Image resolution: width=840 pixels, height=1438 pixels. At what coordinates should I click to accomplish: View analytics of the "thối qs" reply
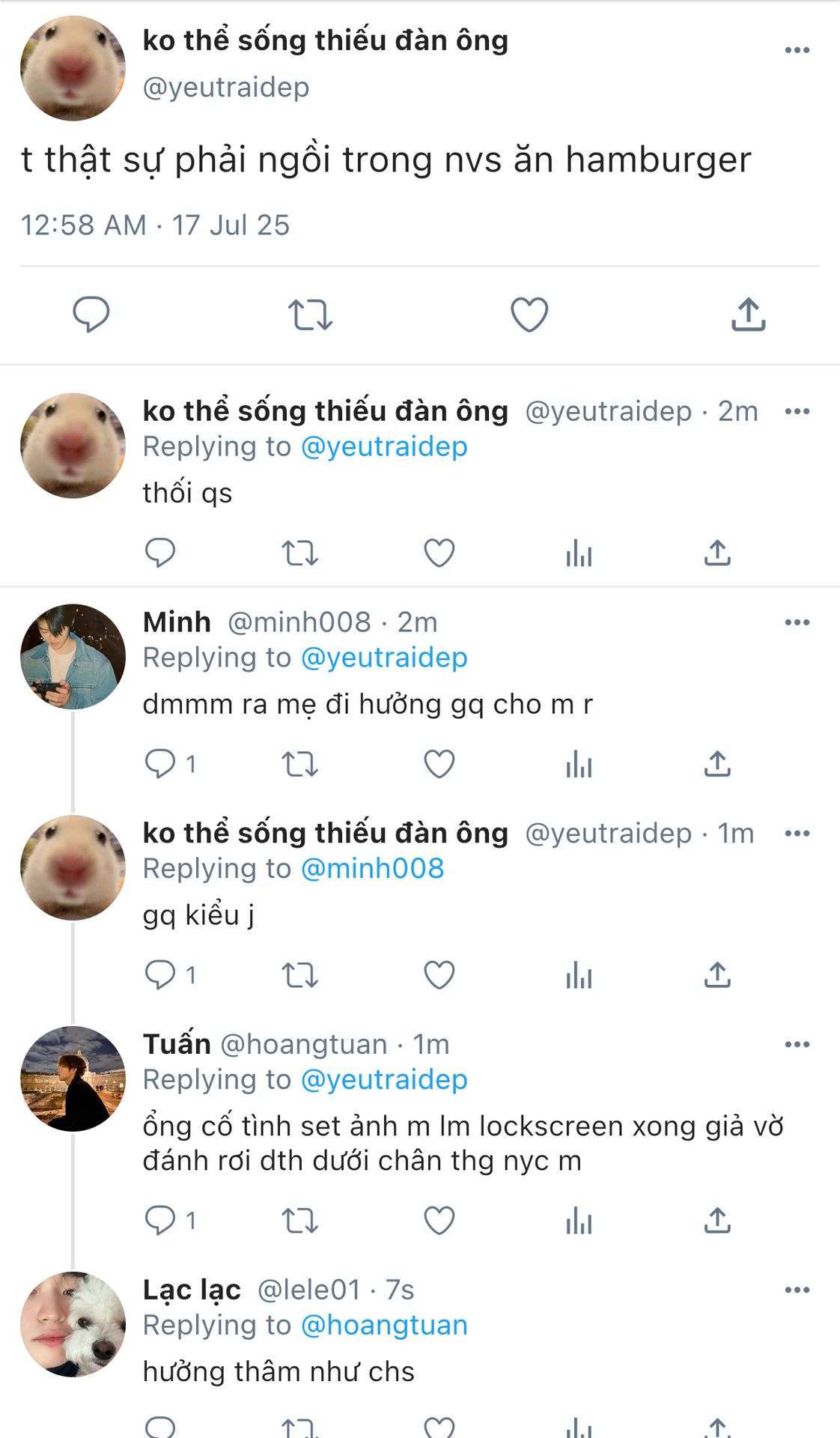[579, 553]
